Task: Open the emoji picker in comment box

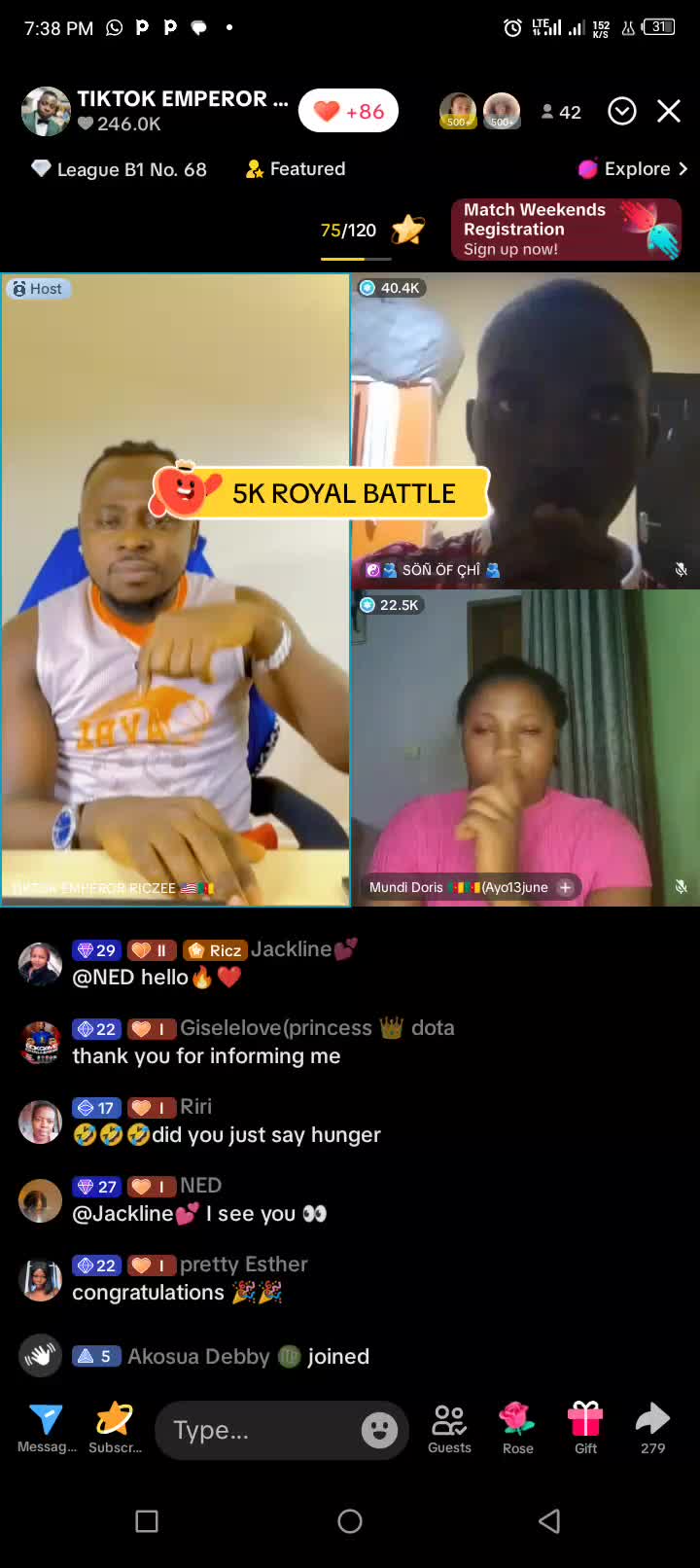Action: pos(379,1430)
